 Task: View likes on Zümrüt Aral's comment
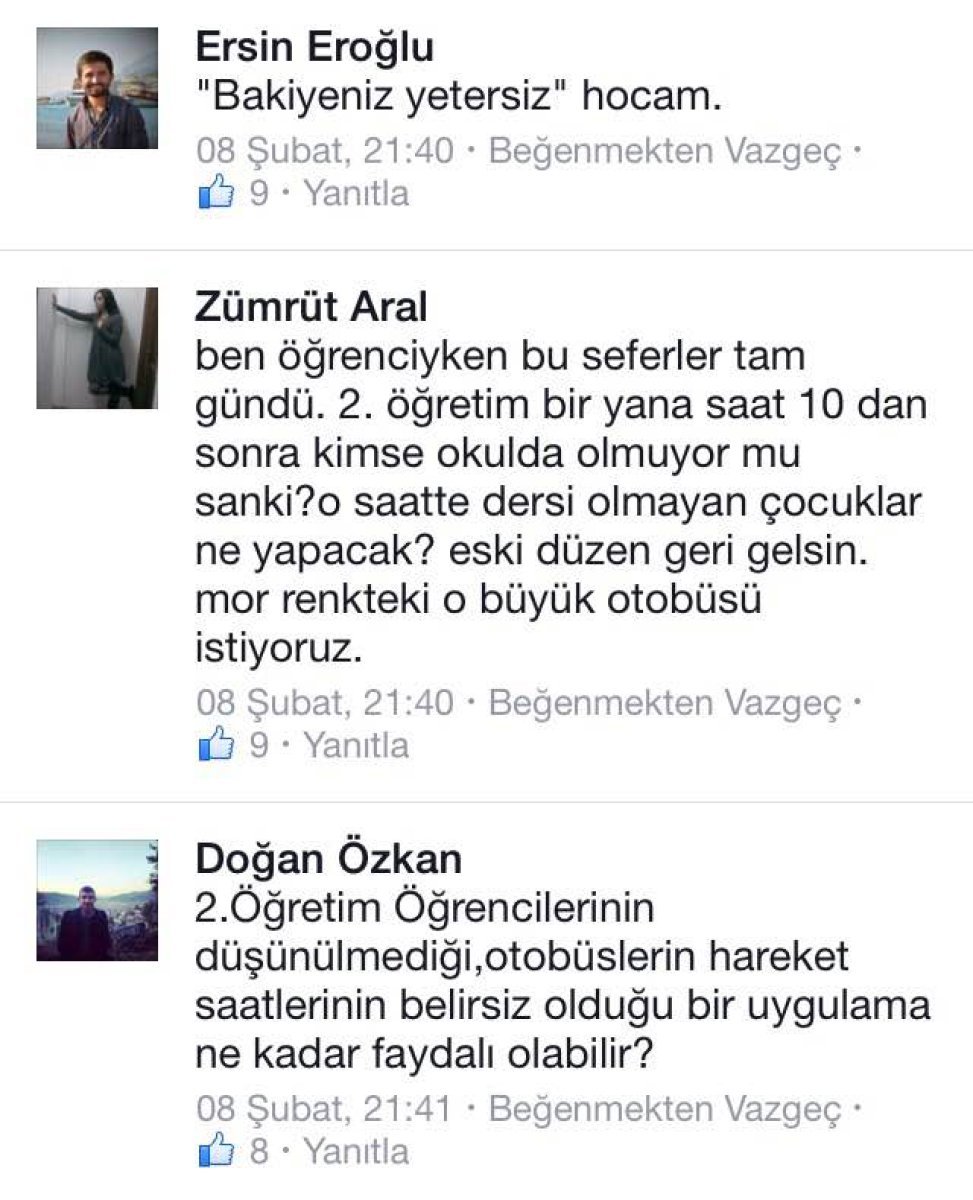pyautogui.click(x=233, y=745)
